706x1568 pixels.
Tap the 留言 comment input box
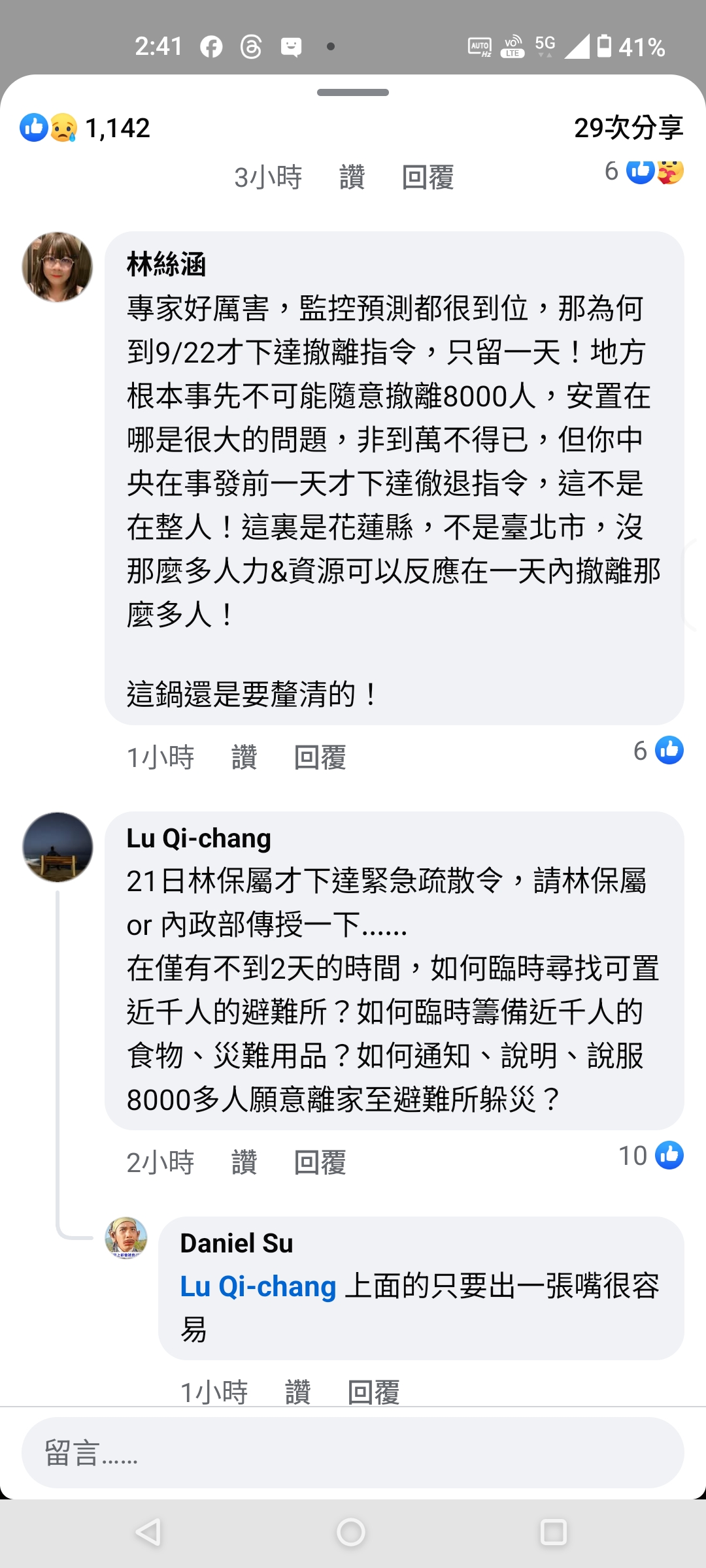tap(353, 1454)
